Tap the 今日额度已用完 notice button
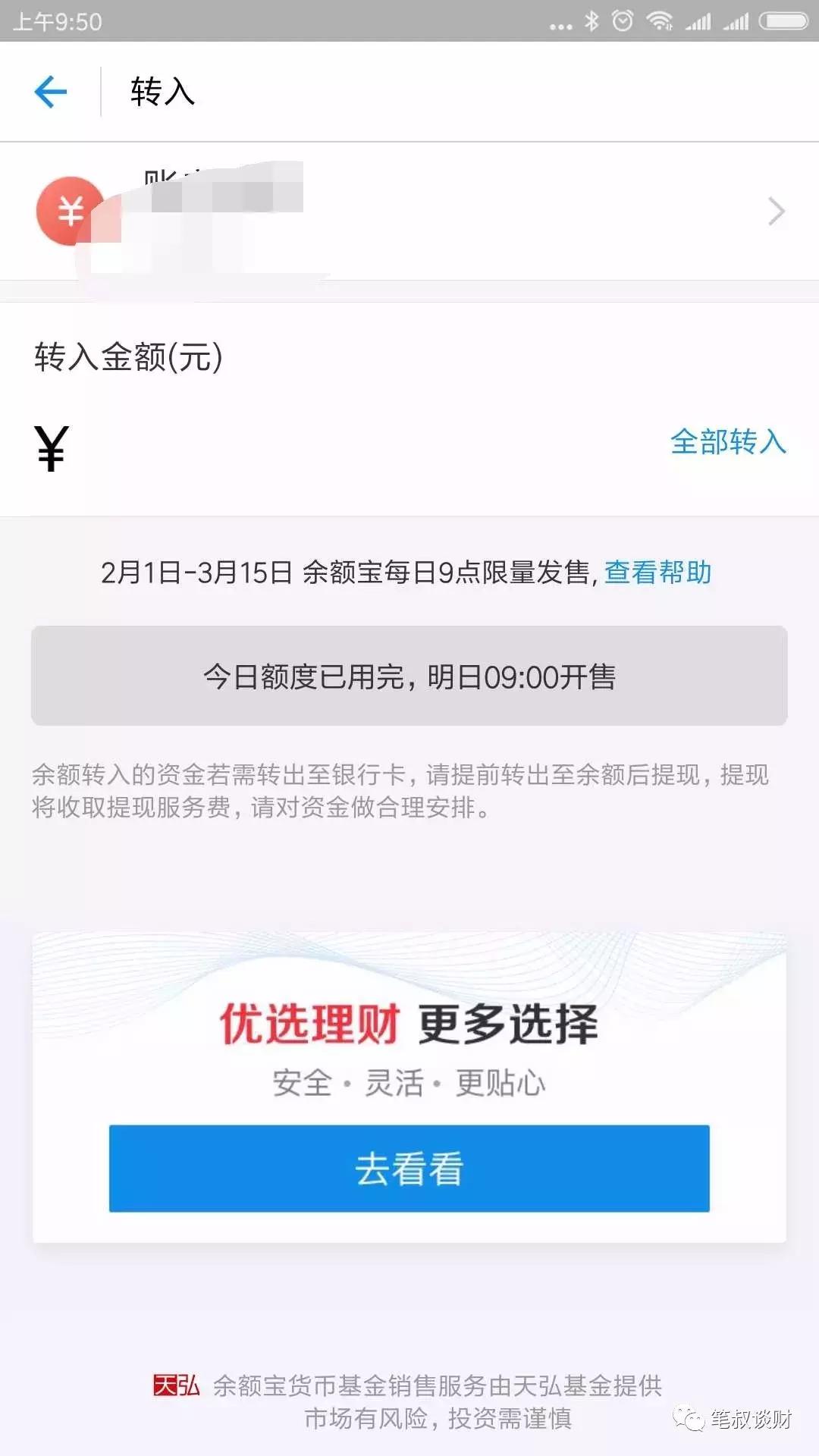Viewport: 819px width, 1456px height. pos(409,676)
